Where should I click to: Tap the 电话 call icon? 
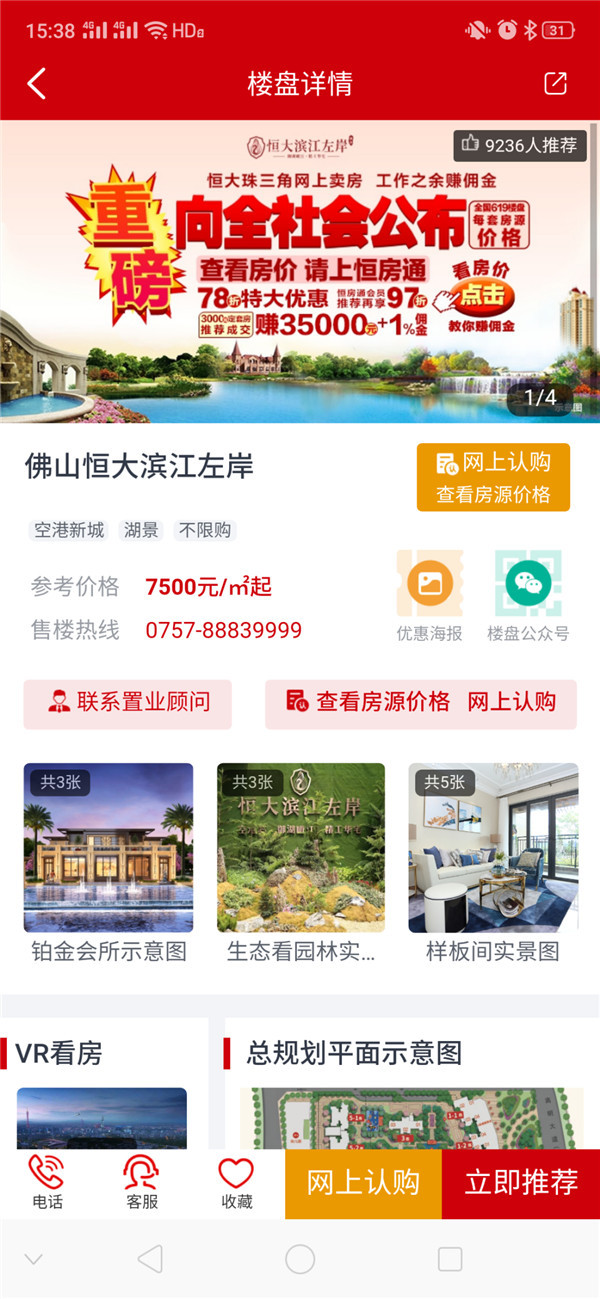click(47, 1184)
